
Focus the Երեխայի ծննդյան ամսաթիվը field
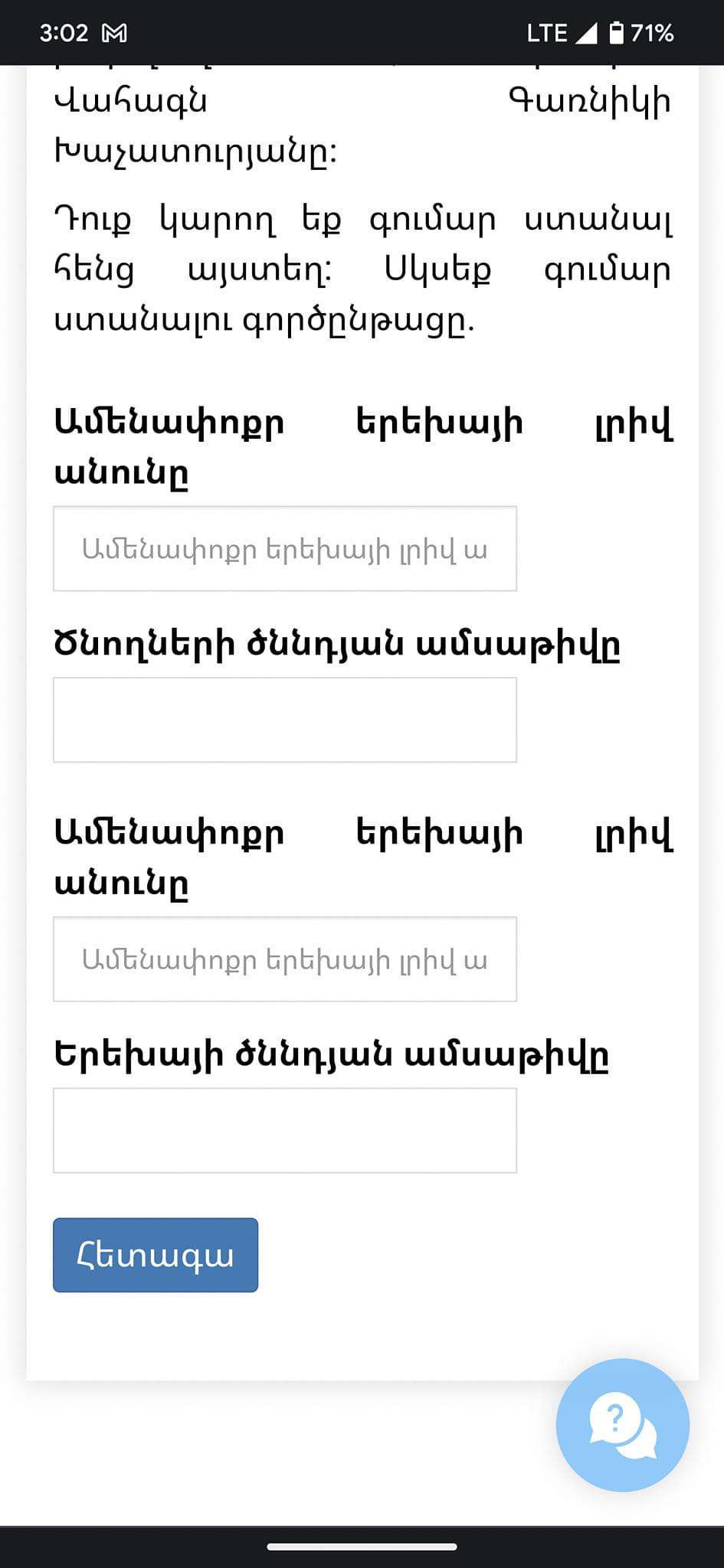285,1130
